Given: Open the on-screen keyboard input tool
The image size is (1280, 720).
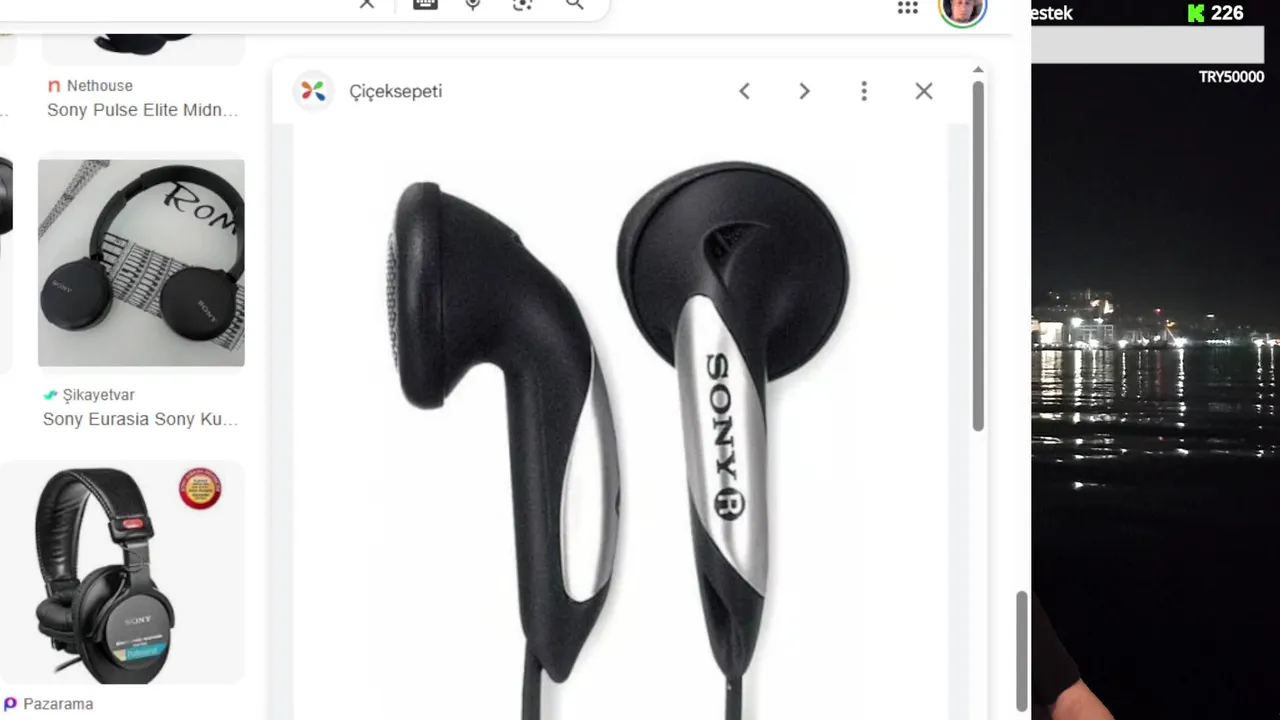Looking at the screenshot, I should [425, 5].
